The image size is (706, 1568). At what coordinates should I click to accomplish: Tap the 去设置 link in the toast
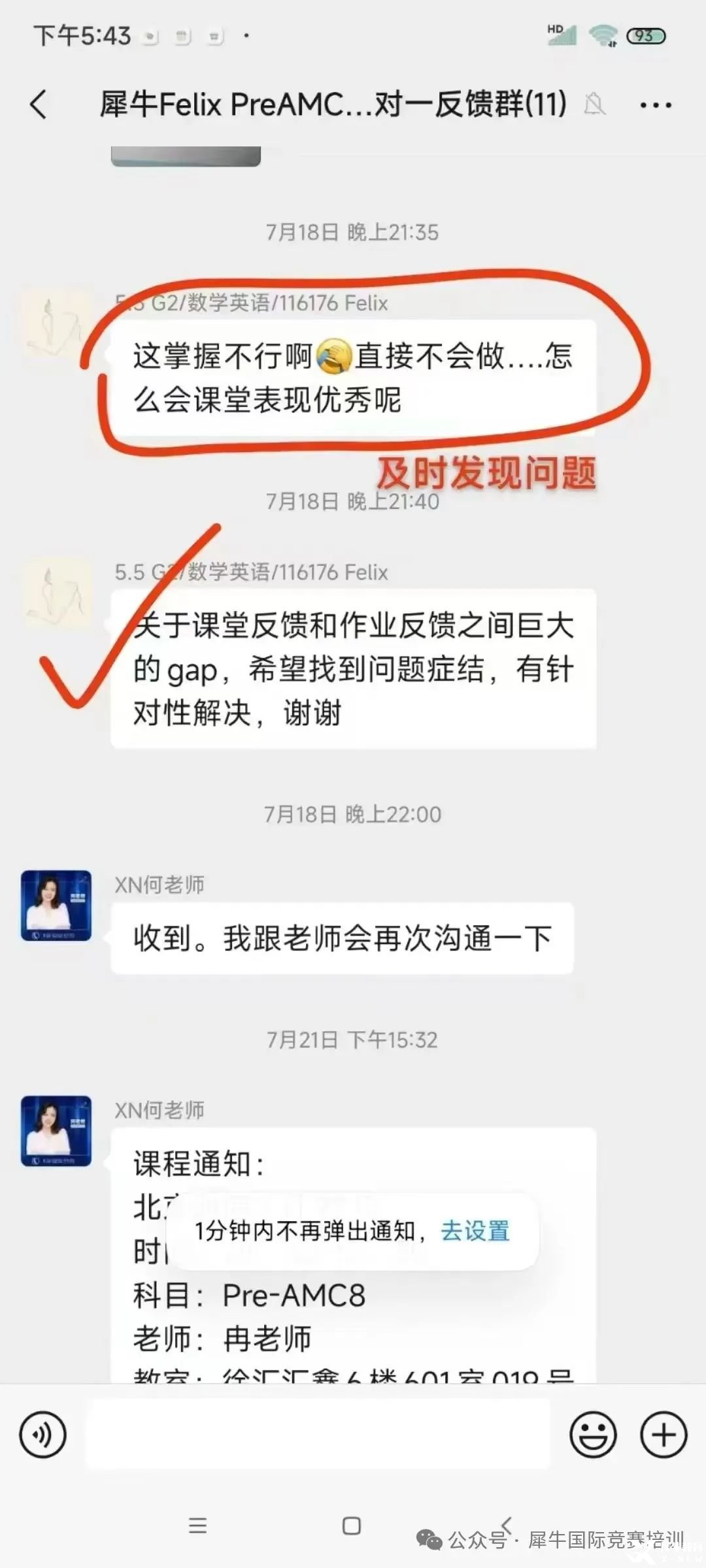[475, 1231]
